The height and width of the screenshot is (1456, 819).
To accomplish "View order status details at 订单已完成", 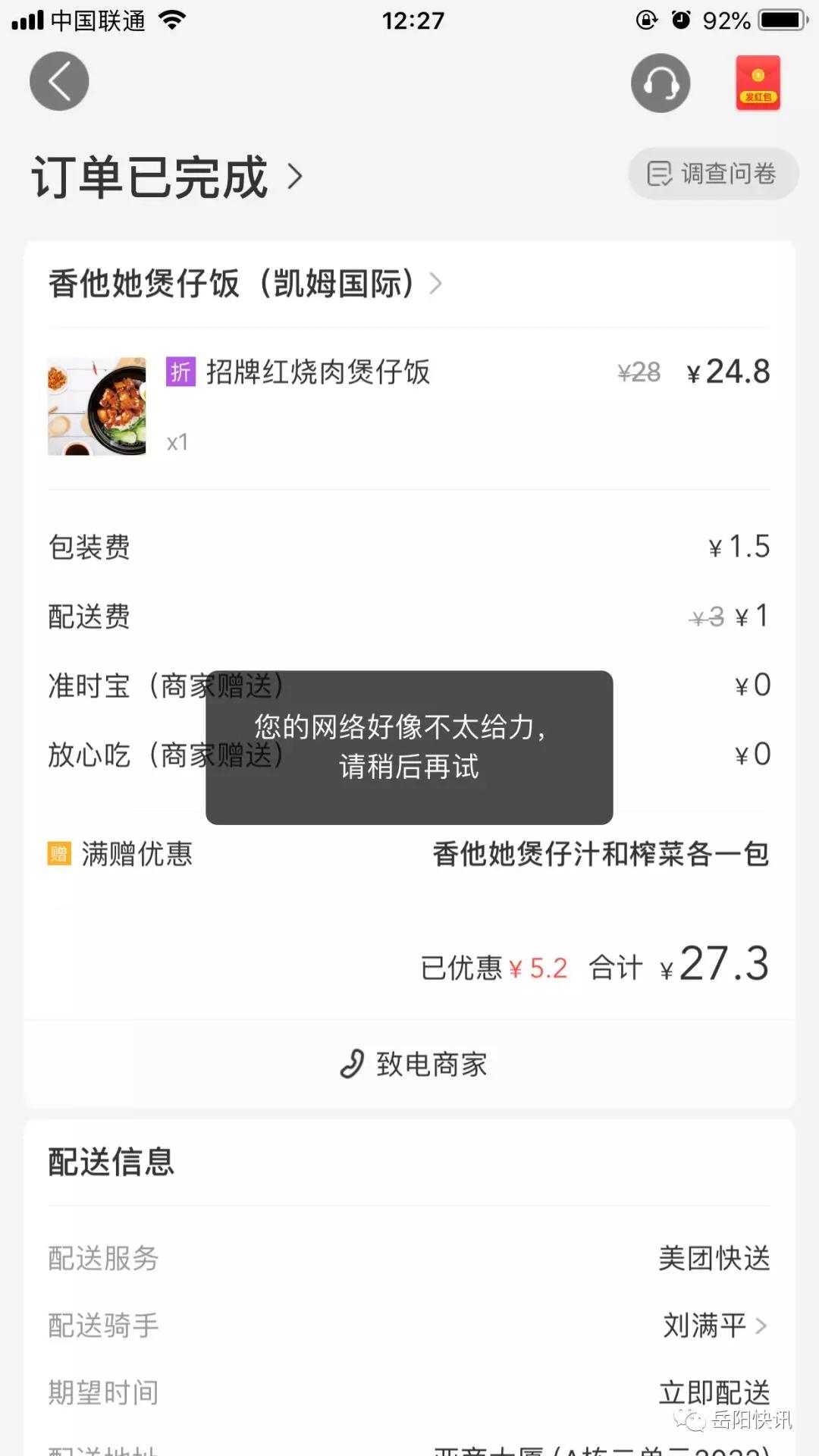I will [x=167, y=177].
